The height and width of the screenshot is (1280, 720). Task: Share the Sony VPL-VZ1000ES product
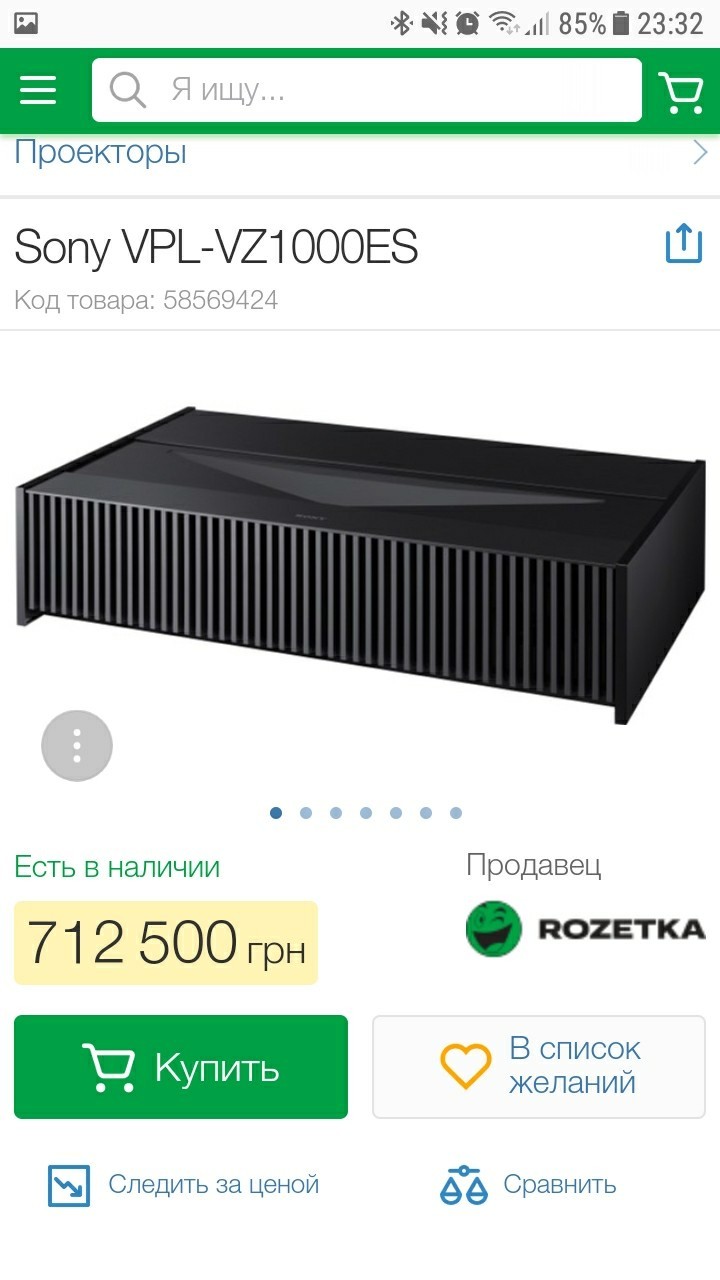point(684,244)
